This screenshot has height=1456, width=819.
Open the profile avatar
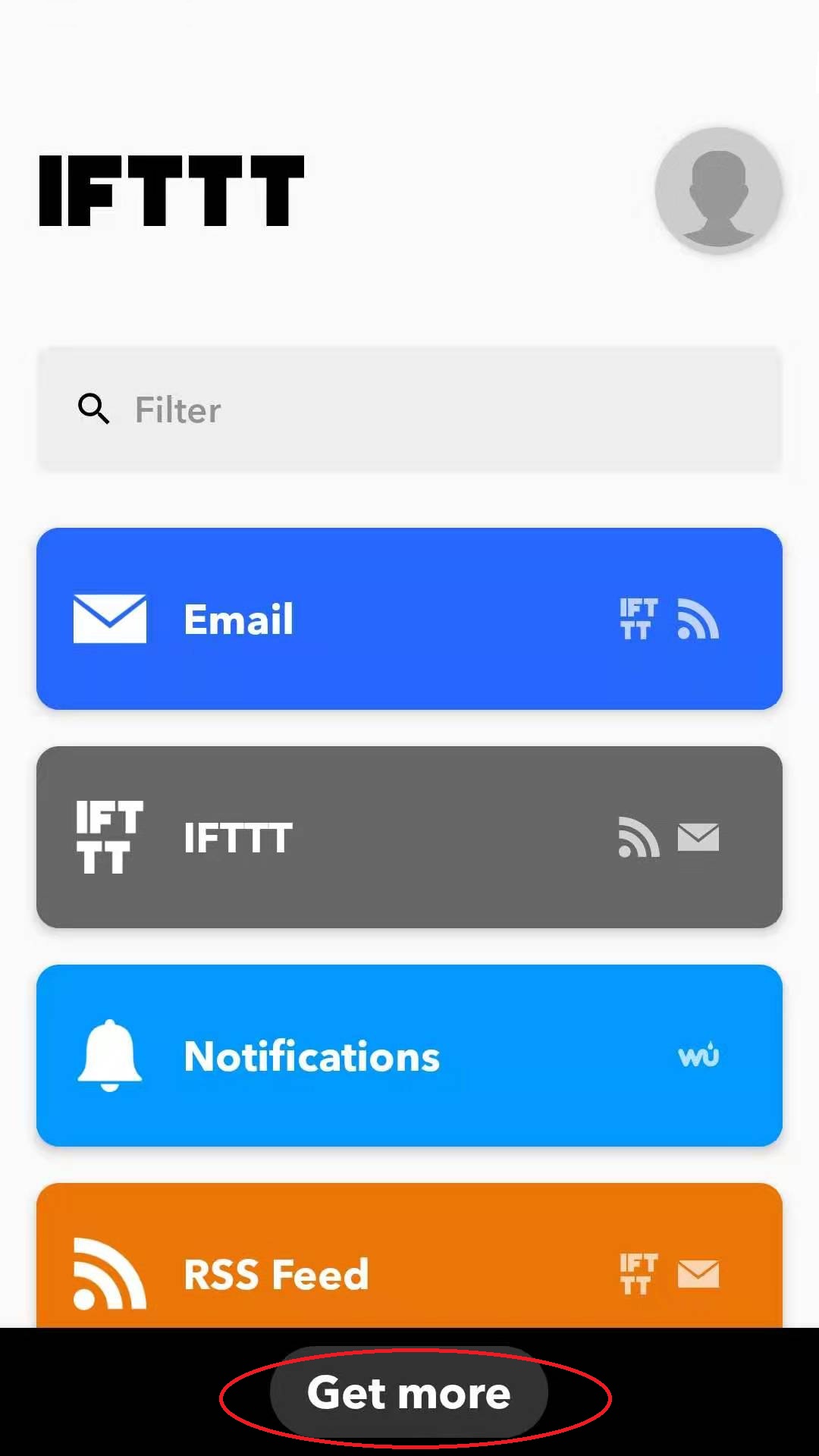pyautogui.click(x=718, y=190)
